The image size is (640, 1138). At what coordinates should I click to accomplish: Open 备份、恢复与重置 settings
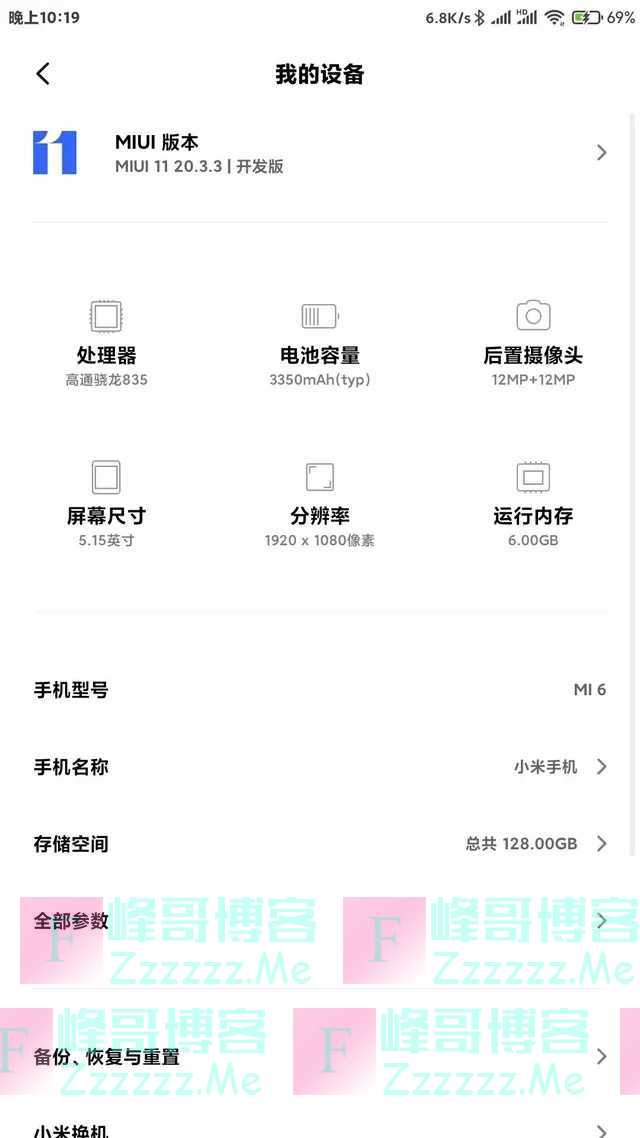coord(320,1056)
